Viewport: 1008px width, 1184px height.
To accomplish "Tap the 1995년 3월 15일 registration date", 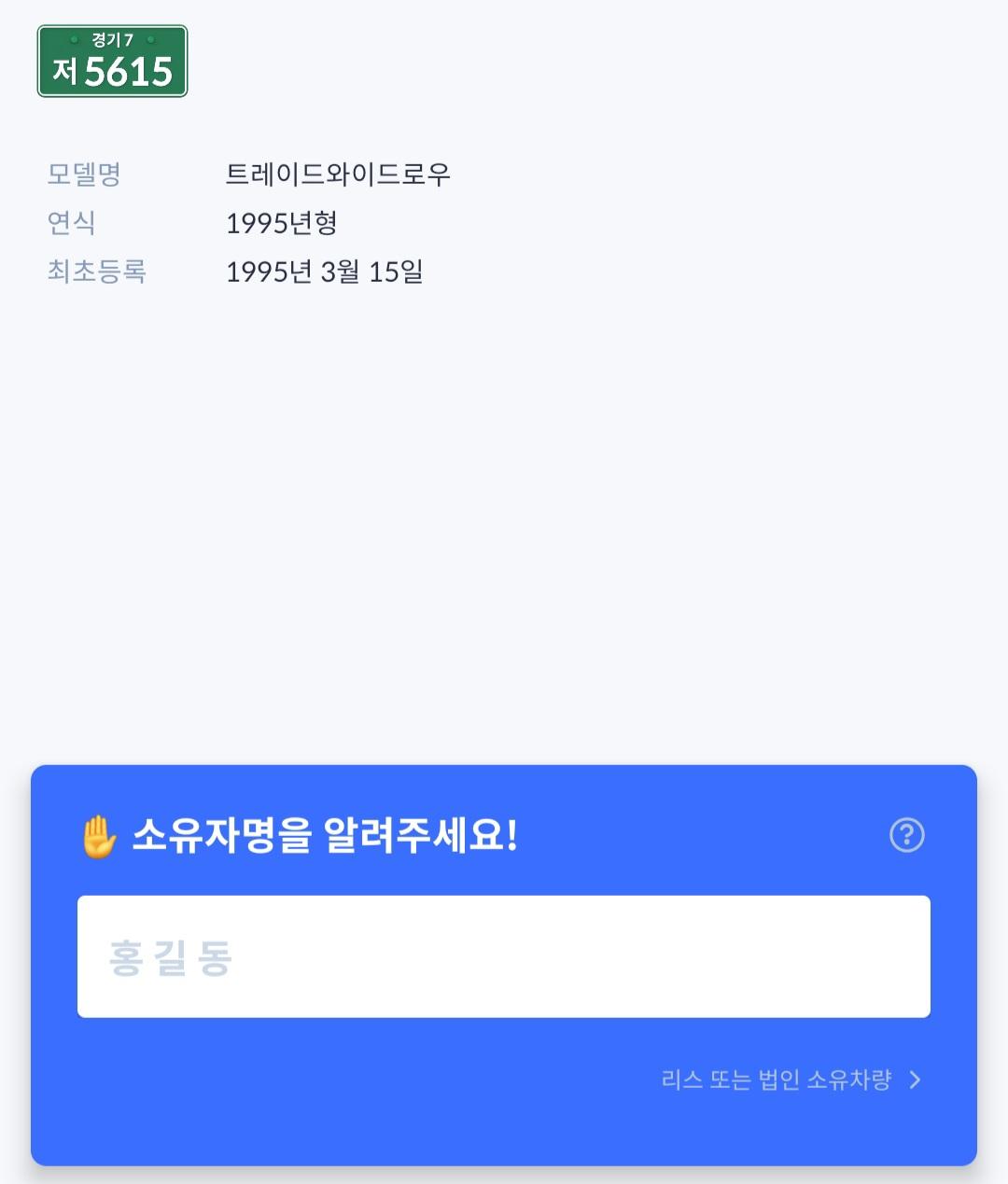I will coord(326,272).
